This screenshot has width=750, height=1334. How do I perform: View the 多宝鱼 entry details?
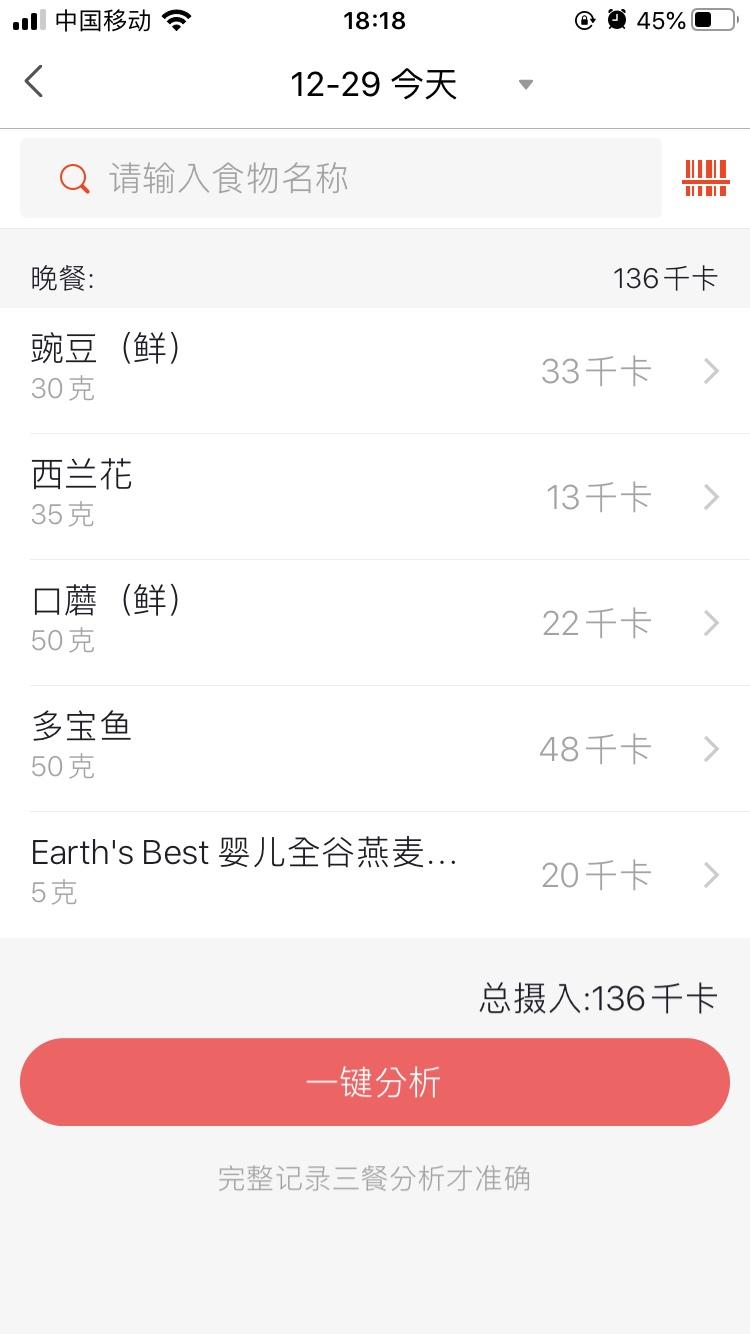[375, 749]
